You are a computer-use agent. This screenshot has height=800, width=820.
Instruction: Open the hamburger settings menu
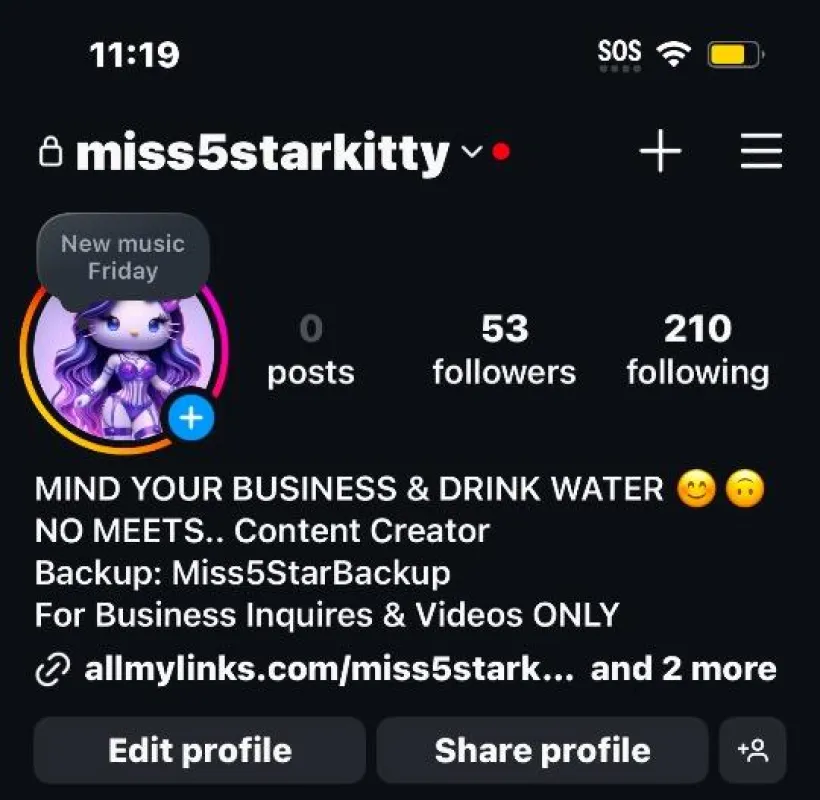point(761,152)
